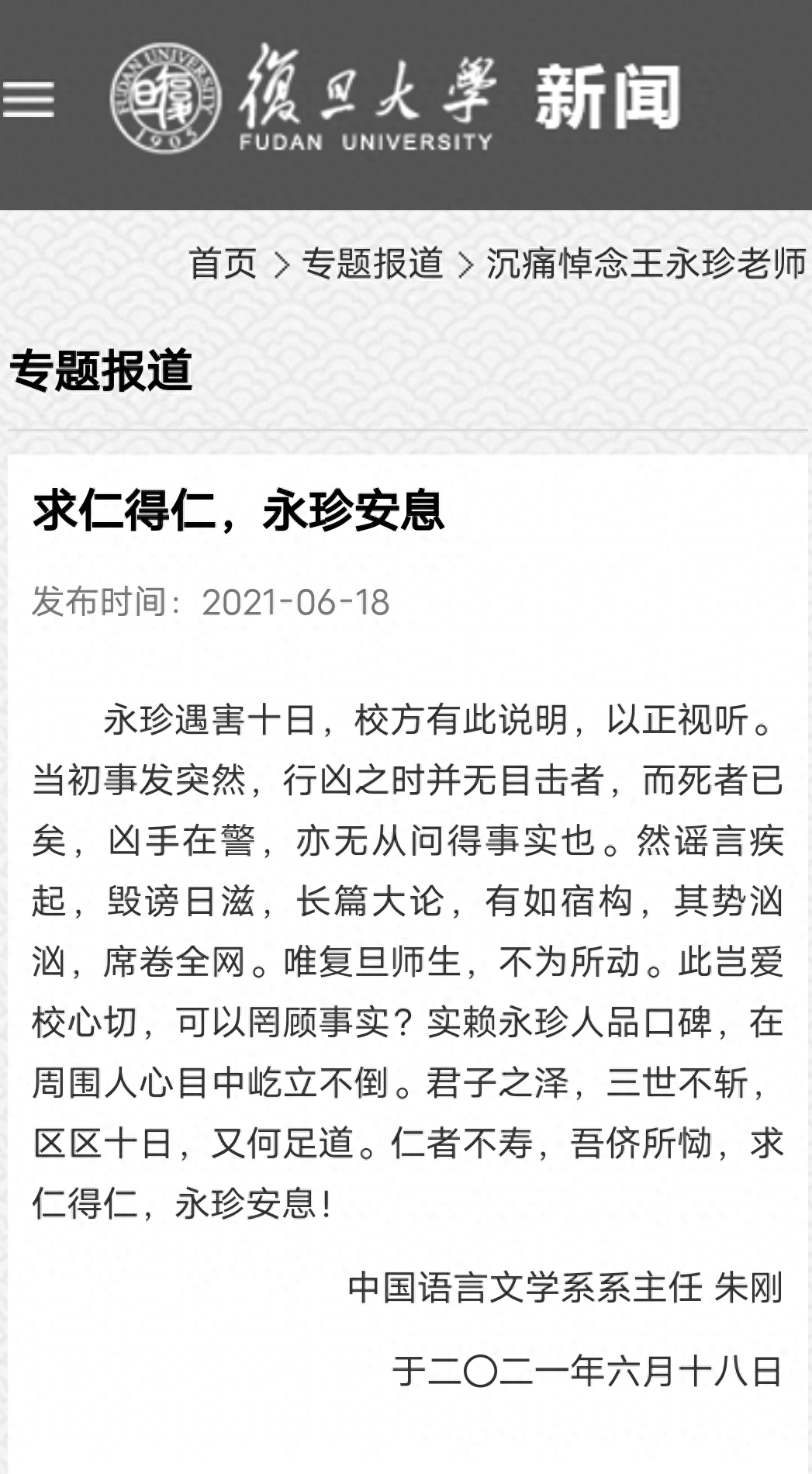Open 专题报道 breadcrumb link
Viewport: 812px width, 1474px height.
pos(372,263)
